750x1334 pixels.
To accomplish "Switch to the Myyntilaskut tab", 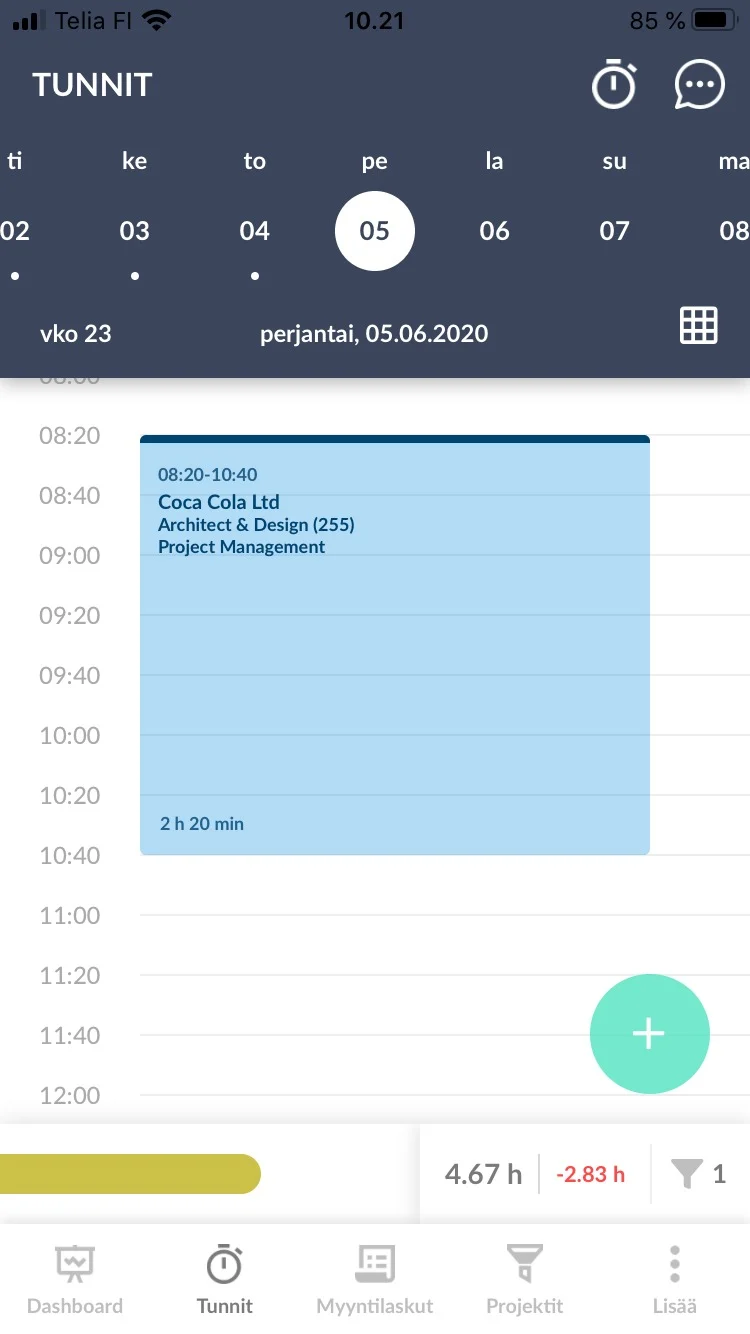I will 375,1279.
